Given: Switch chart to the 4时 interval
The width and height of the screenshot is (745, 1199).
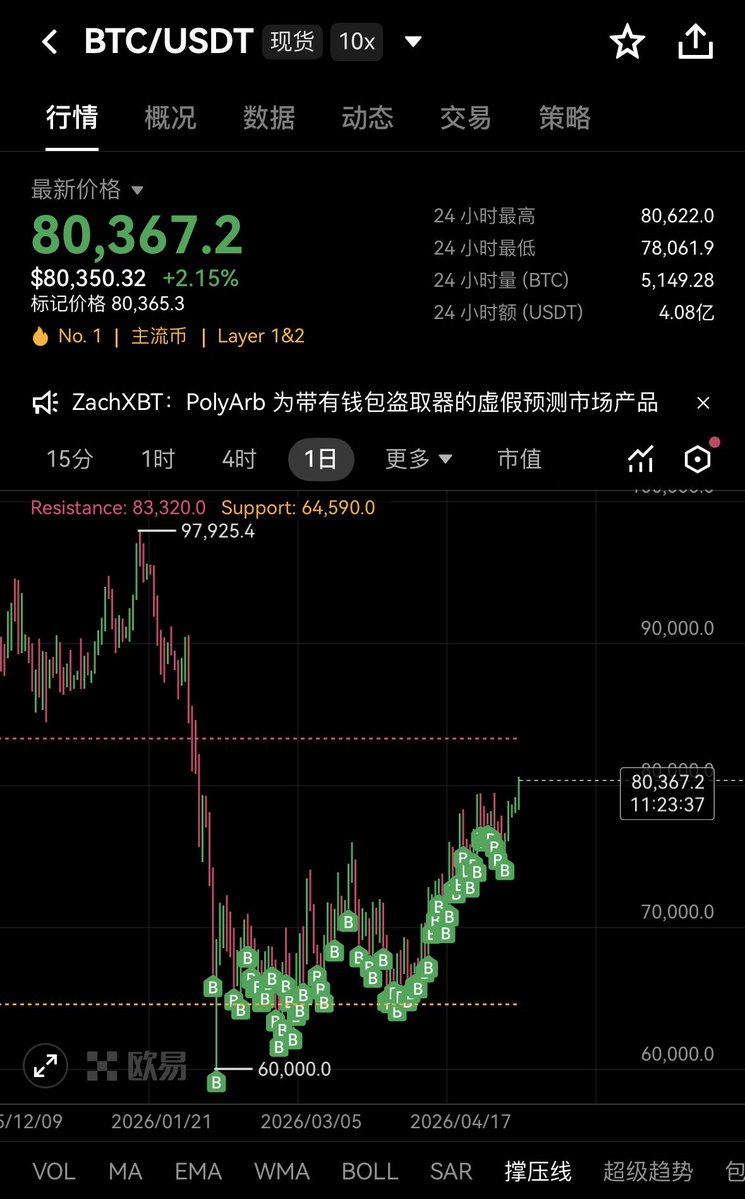Looking at the screenshot, I should pos(239,459).
